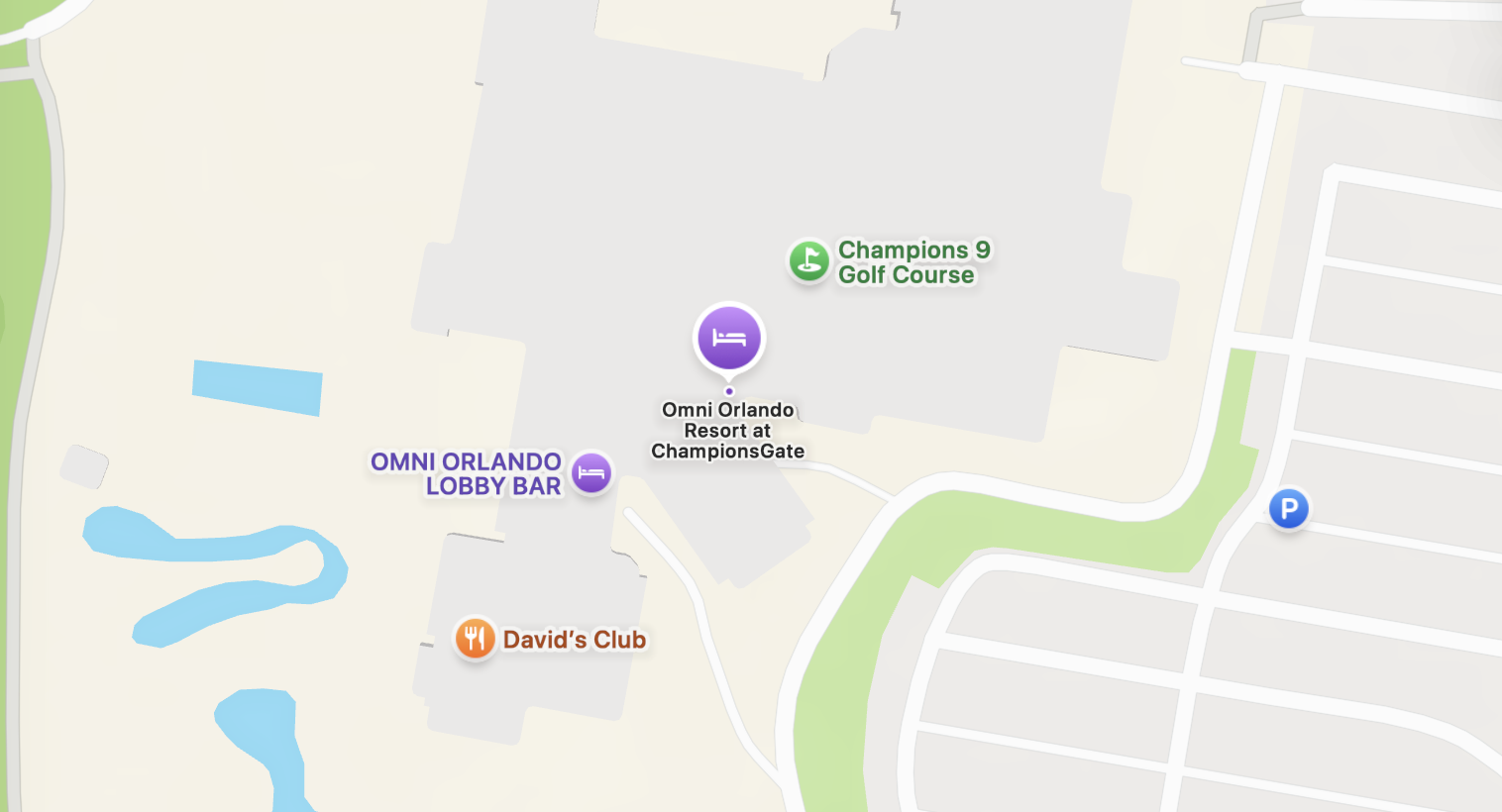The width and height of the screenshot is (1502, 812).
Task: Open David's Club restaurant marker
Action: click(475, 639)
